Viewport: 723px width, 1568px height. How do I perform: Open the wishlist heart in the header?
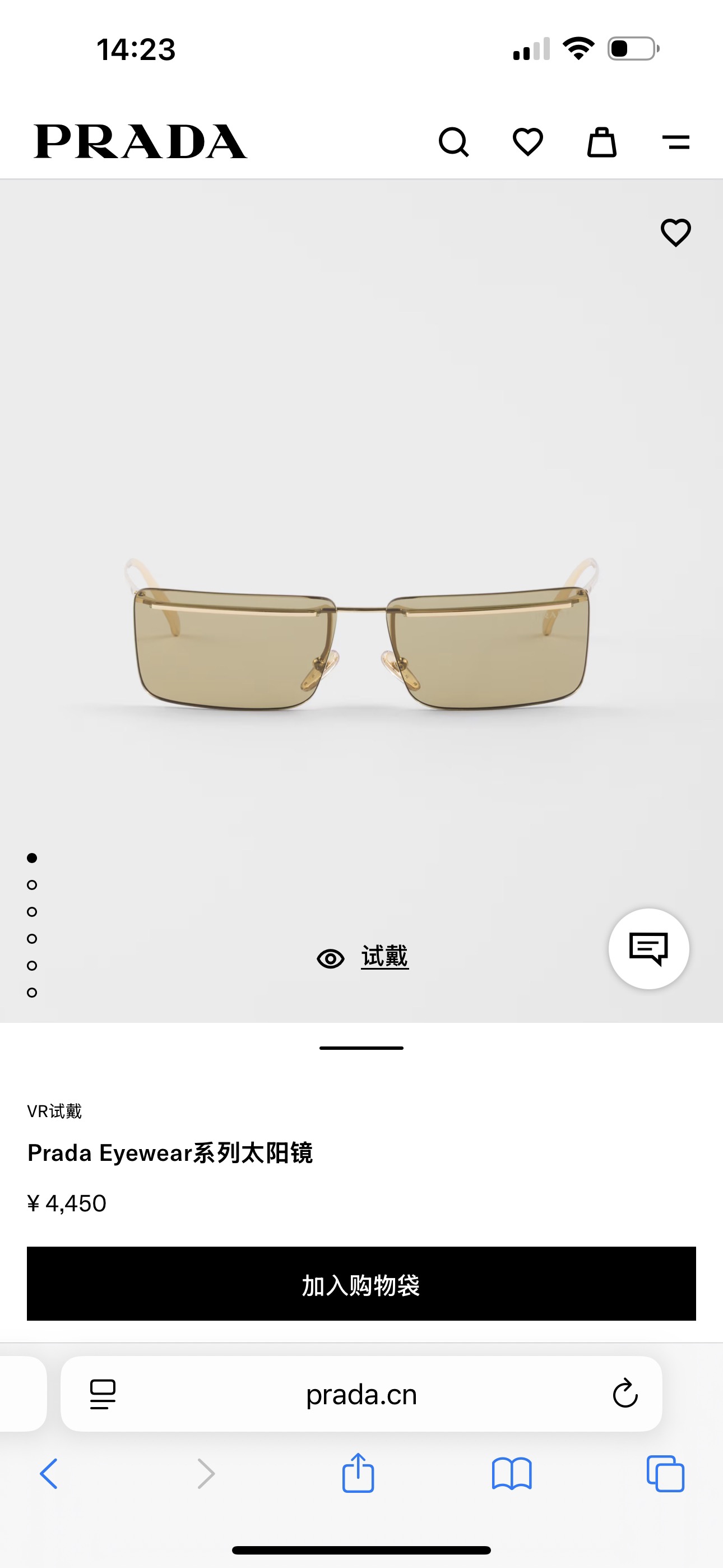click(527, 142)
